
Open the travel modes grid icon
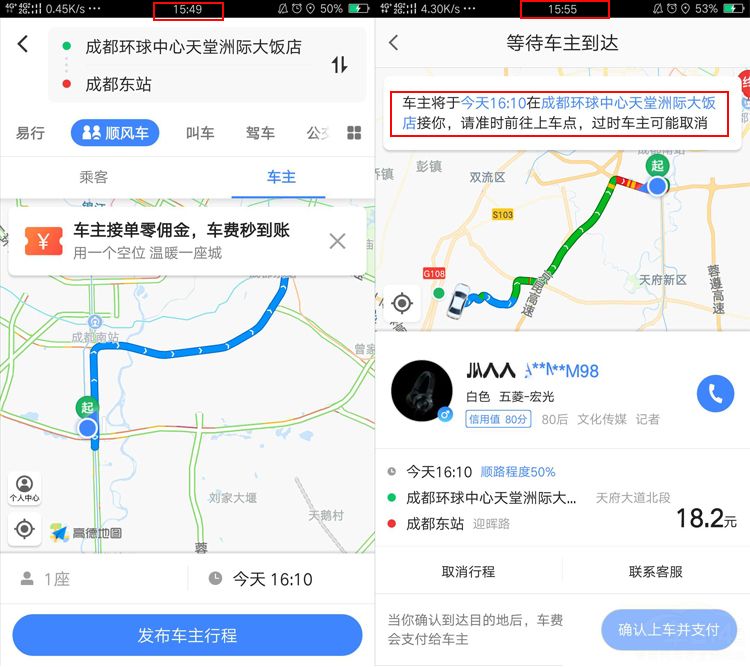(354, 133)
